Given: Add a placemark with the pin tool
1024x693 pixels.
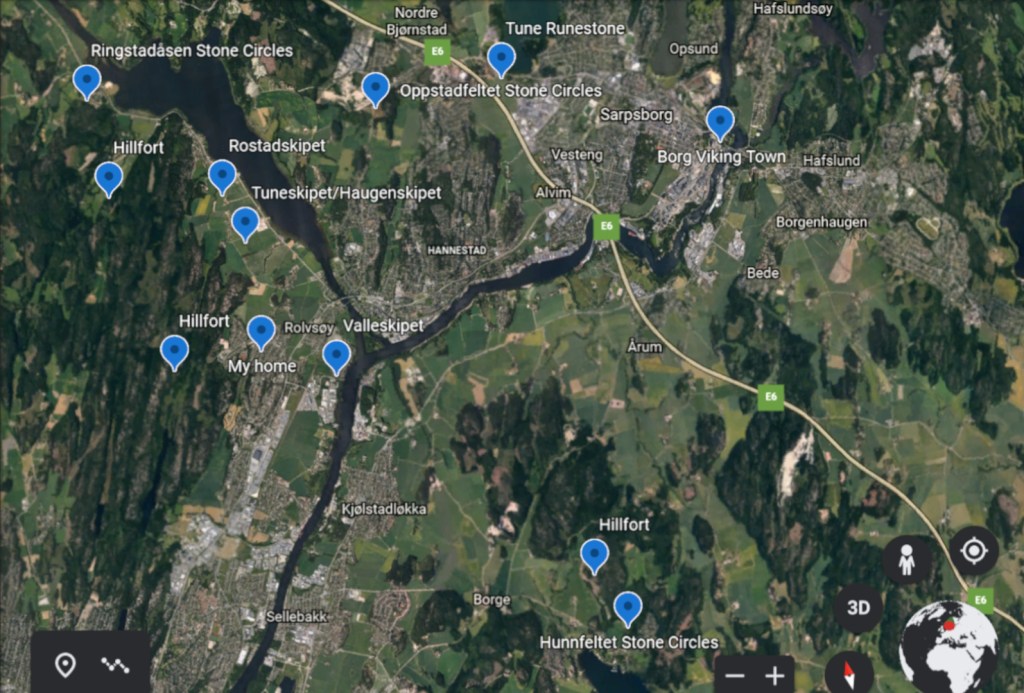Looking at the screenshot, I should (x=65, y=665).
